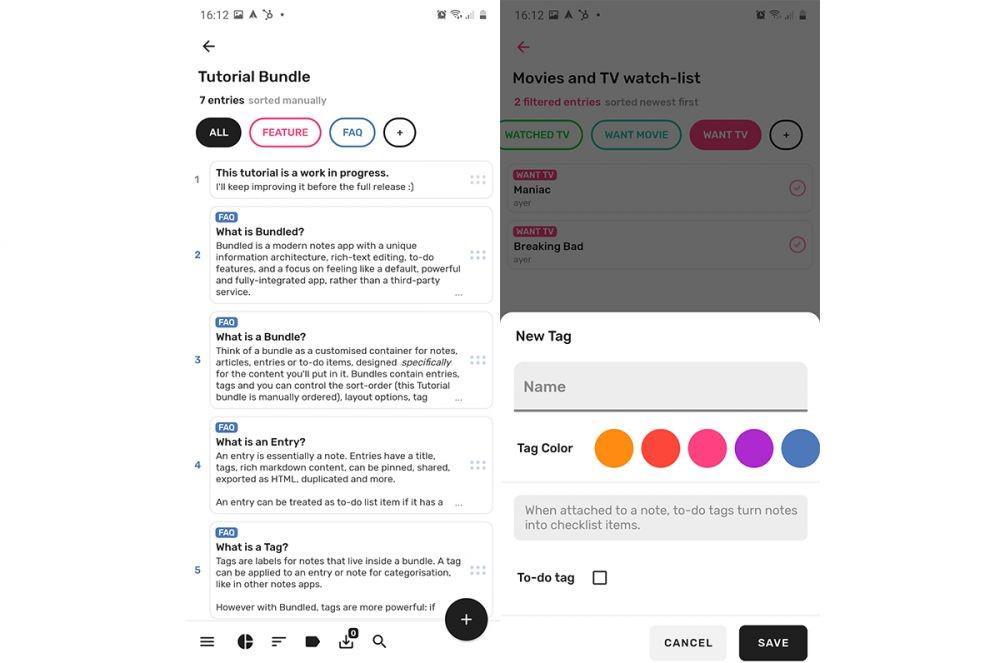
Task: Open the hamburger menu in the bottom bar
Action: click(207, 642)
